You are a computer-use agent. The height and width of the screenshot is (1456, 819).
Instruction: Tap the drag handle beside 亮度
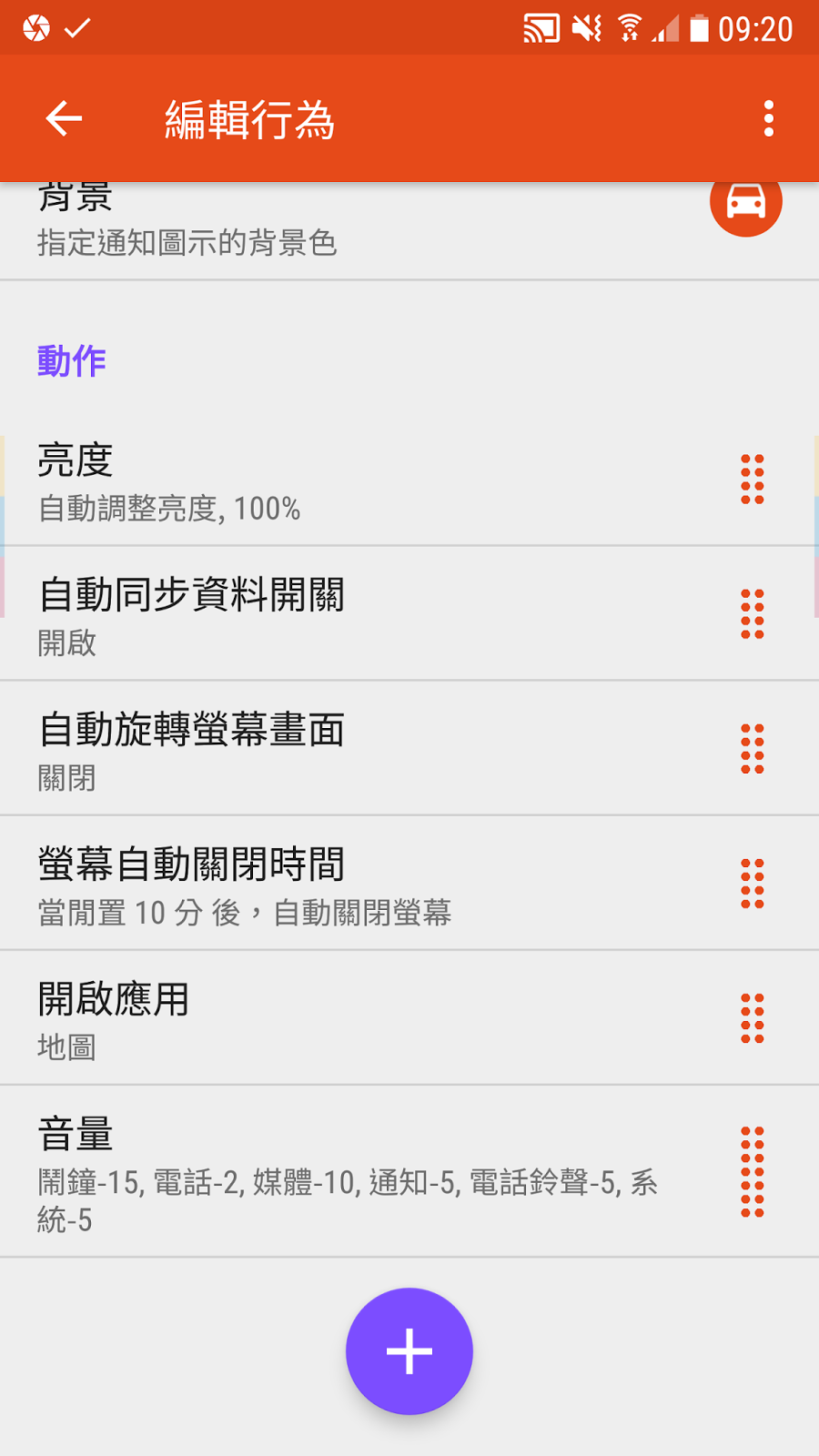(753, 480)
